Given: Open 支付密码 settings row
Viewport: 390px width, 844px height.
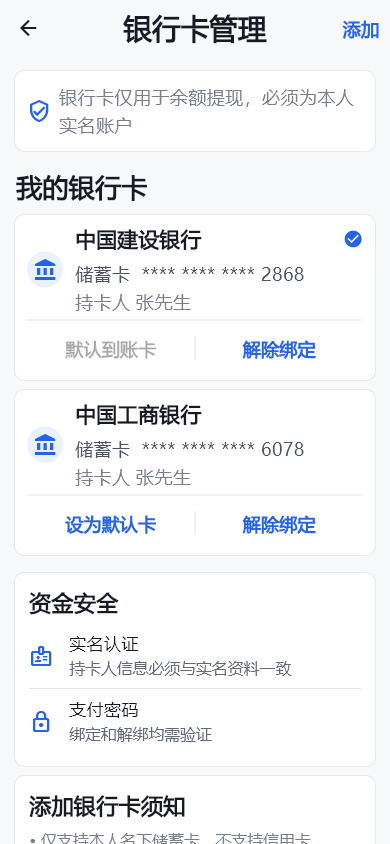Looking at the screenshot, I should point(195,721).
